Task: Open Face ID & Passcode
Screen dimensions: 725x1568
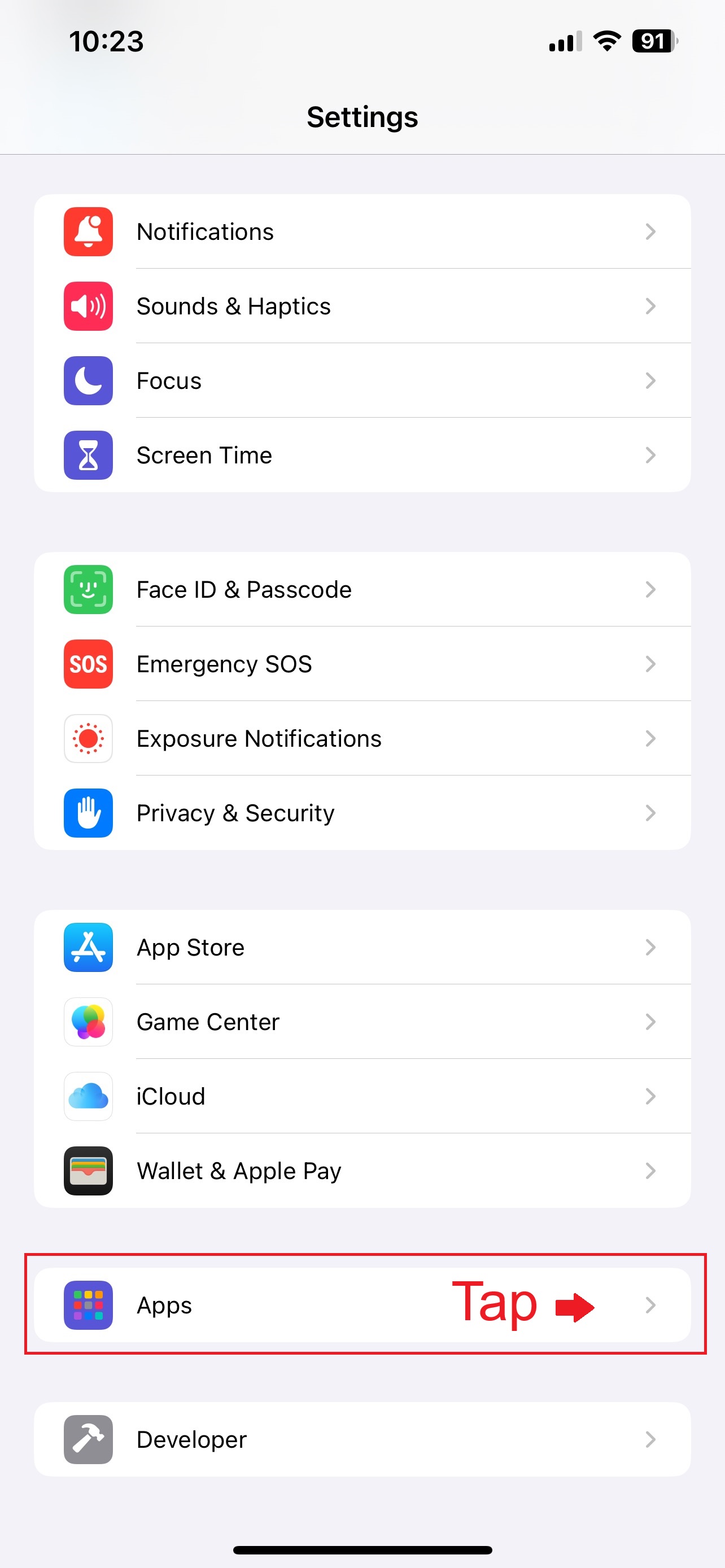Action: (x=361, y=589)
